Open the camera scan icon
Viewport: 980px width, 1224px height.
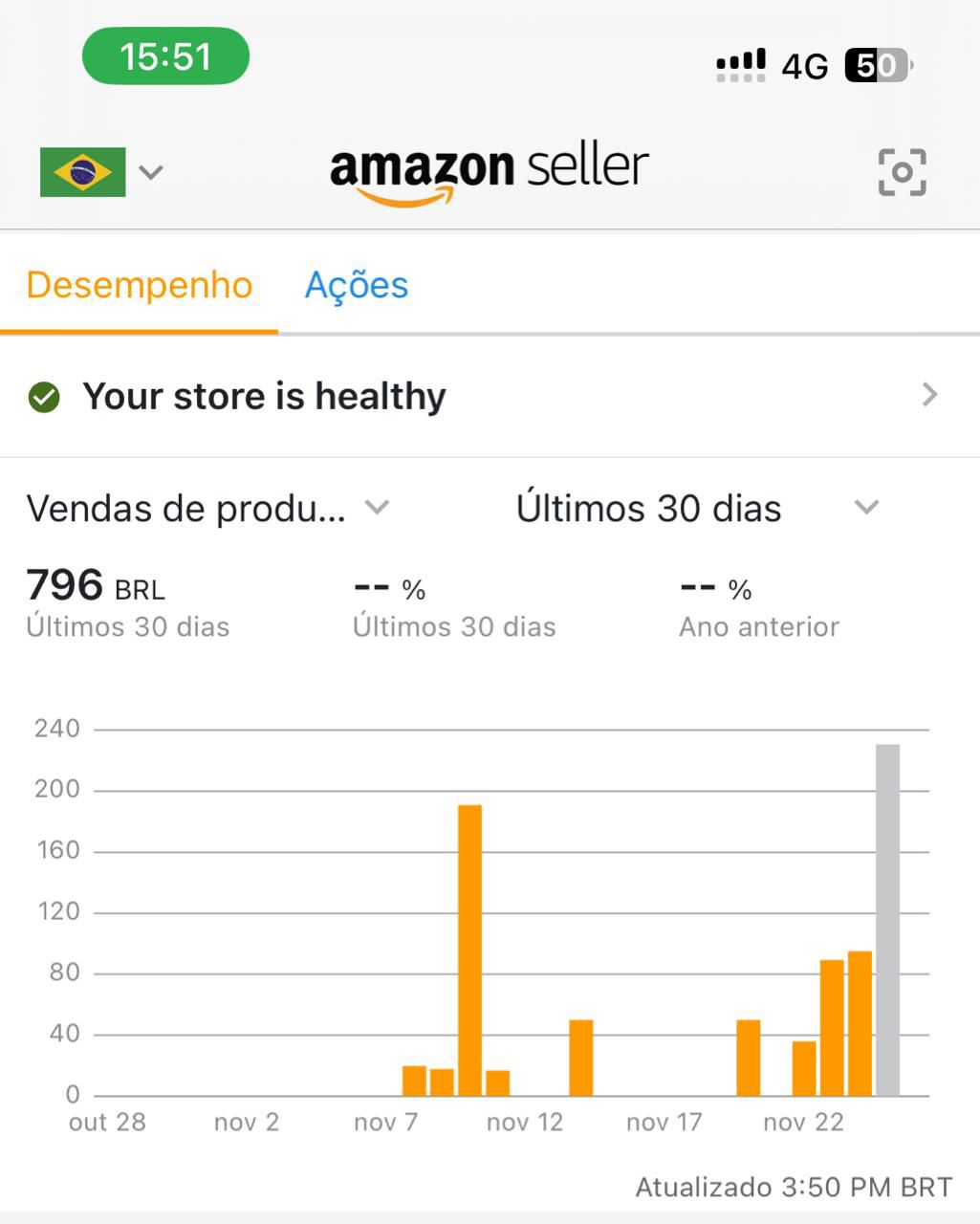pos(902,172)
